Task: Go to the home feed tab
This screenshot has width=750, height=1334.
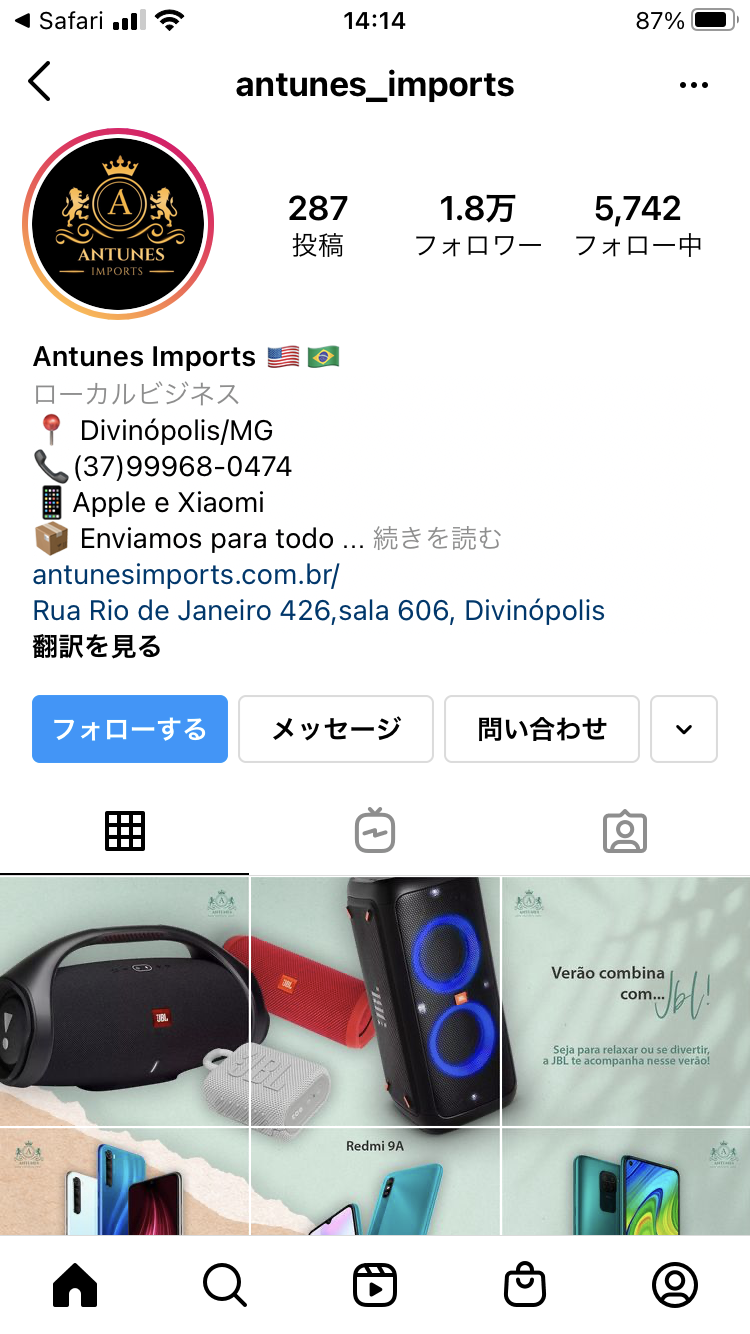Action: (x=75, y=1284)
